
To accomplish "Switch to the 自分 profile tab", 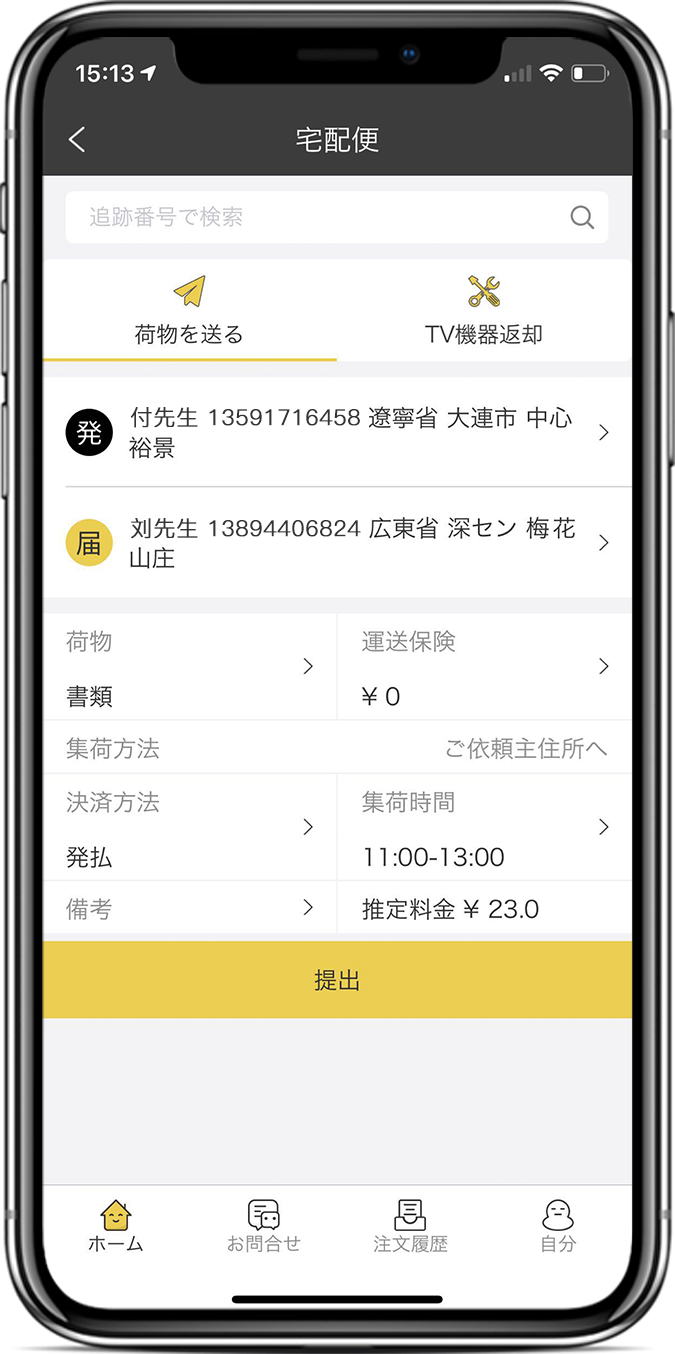I will (x=558, y=1227).
